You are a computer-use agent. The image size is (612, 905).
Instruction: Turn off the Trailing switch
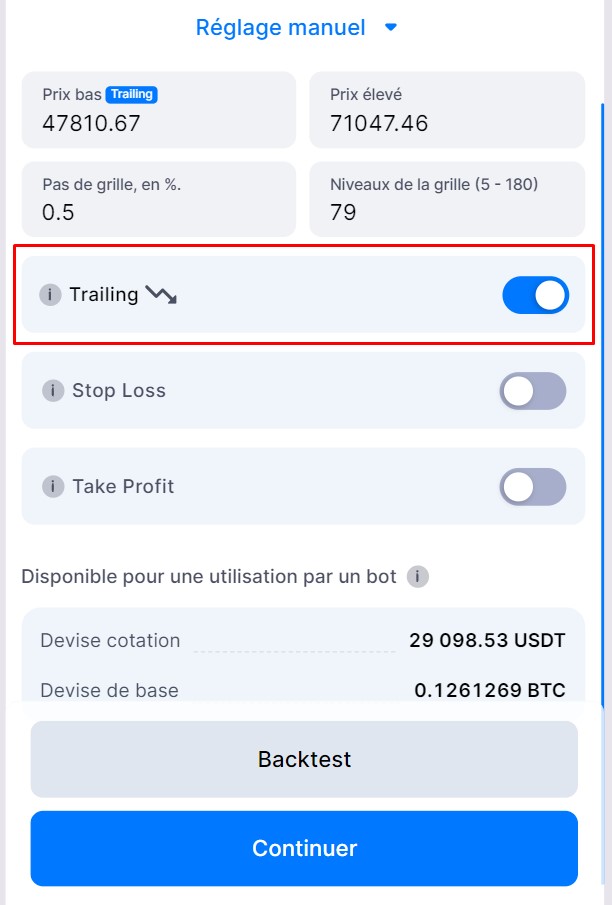pyautogui.click(x=535, y=295)
